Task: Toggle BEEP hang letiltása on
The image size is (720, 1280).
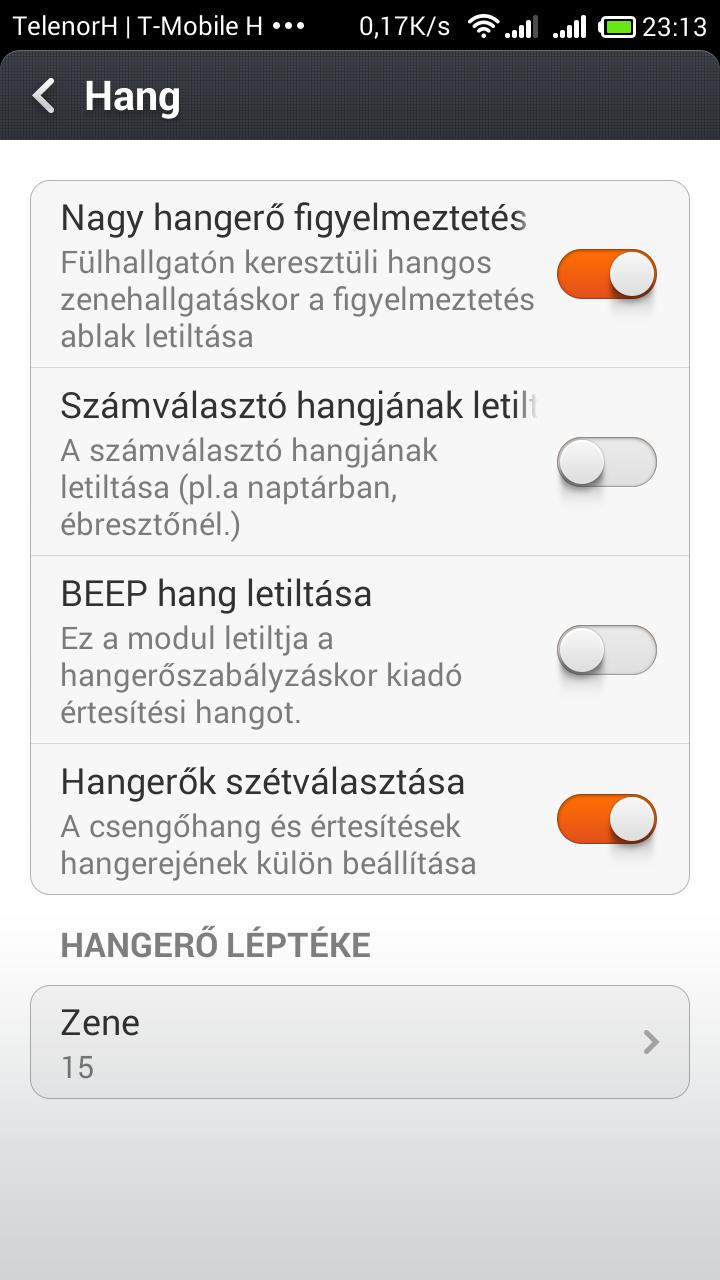Action: click(x=607, y=650)
